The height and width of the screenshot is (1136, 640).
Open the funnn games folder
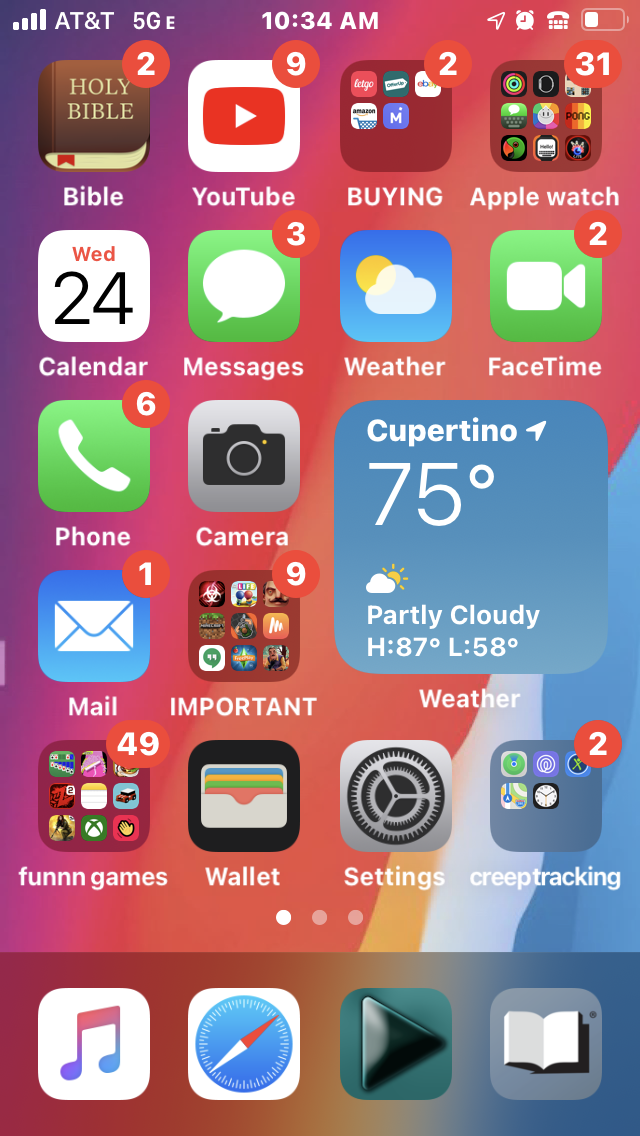coord(94,796)
